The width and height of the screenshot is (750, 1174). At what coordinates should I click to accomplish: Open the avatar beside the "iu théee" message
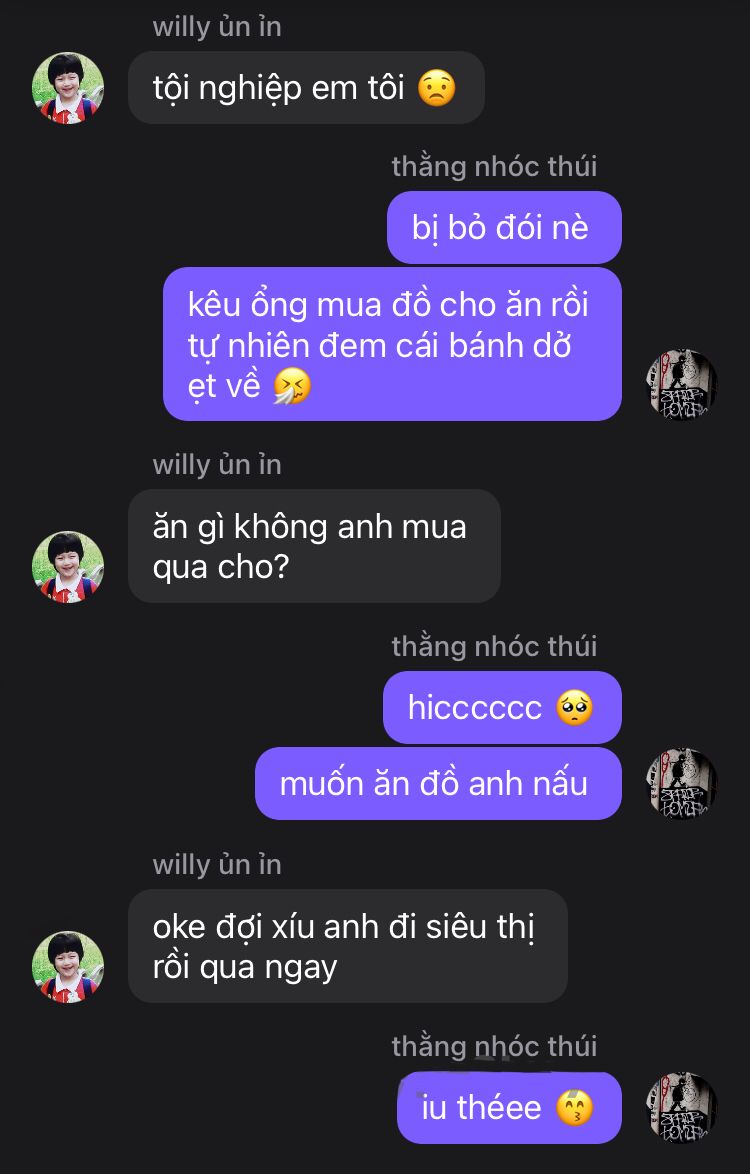click(x=682, y=1108)
